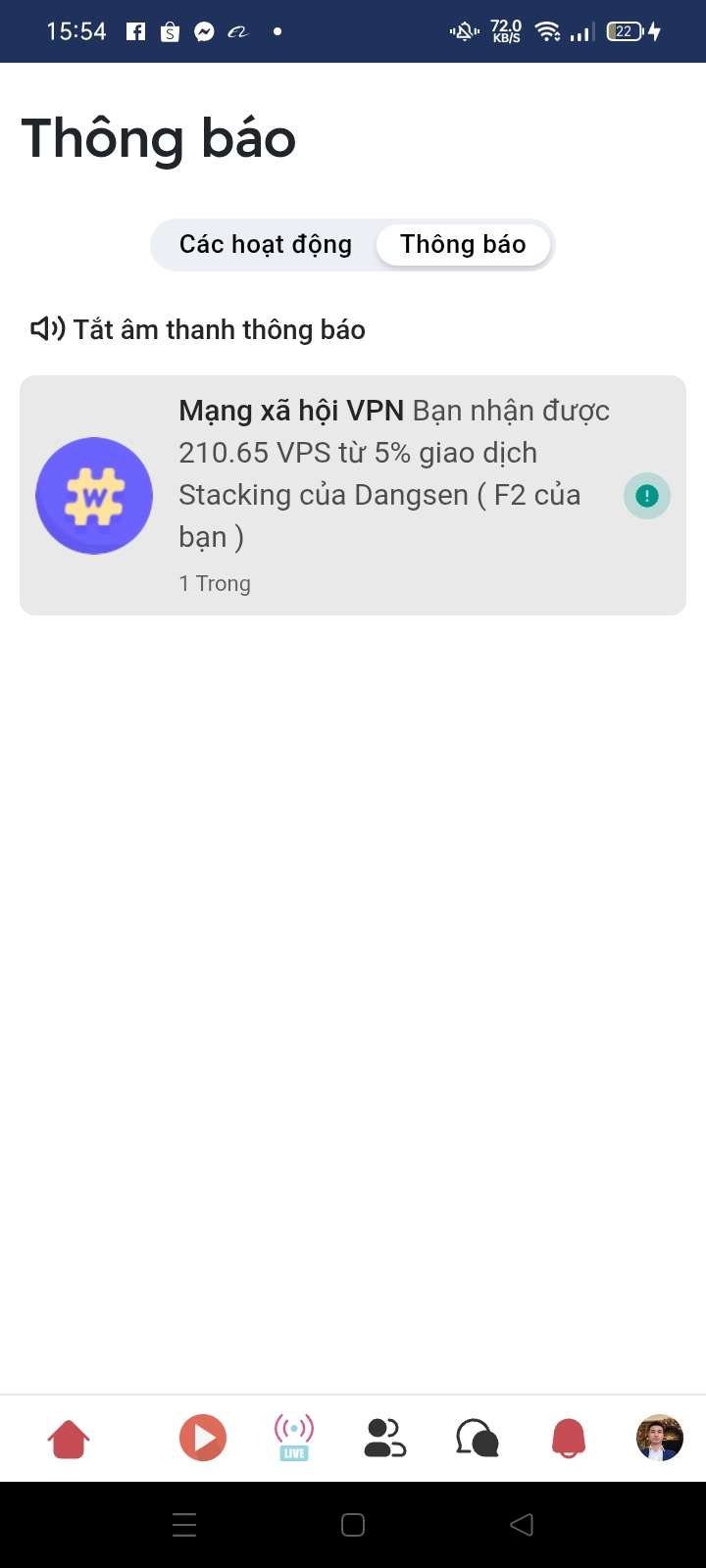This screenshot has height=1568, width=706.
Task: Switch to the Các hoạt động tab
Action: pos(265,244)
